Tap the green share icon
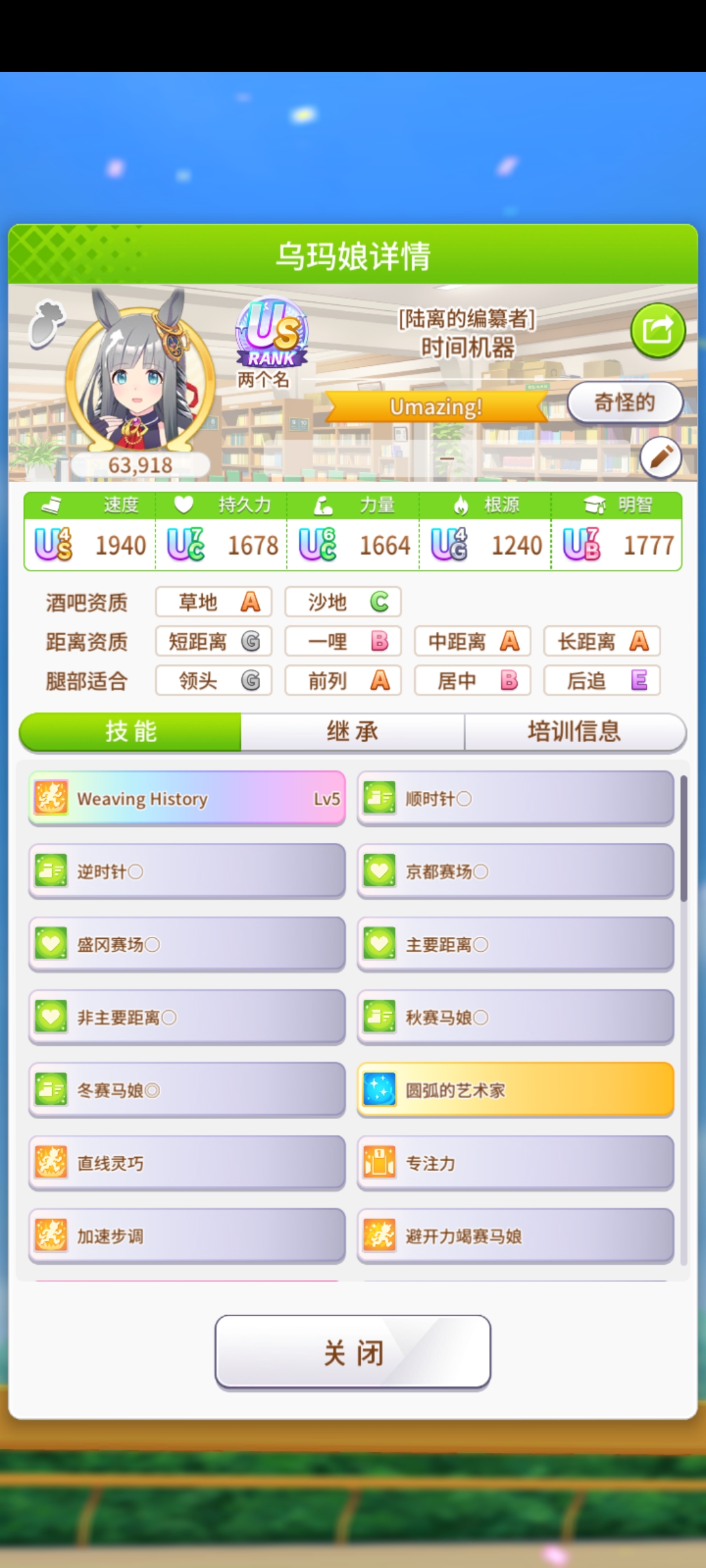The width and height of the screenshot is (706, 1568). pyautogui.click(x=658, y=331)
